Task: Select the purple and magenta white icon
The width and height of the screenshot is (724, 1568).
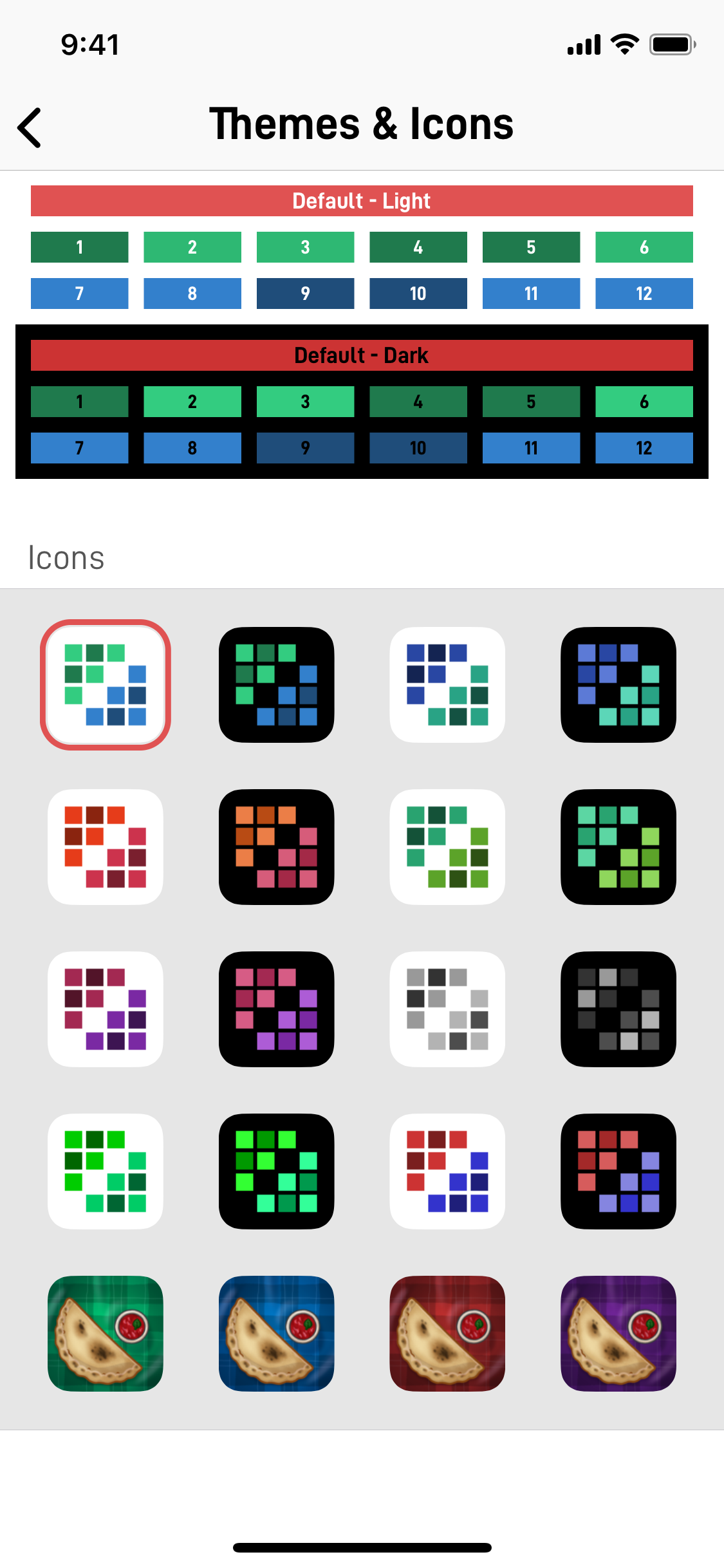Action: [x=106, y=1009]
